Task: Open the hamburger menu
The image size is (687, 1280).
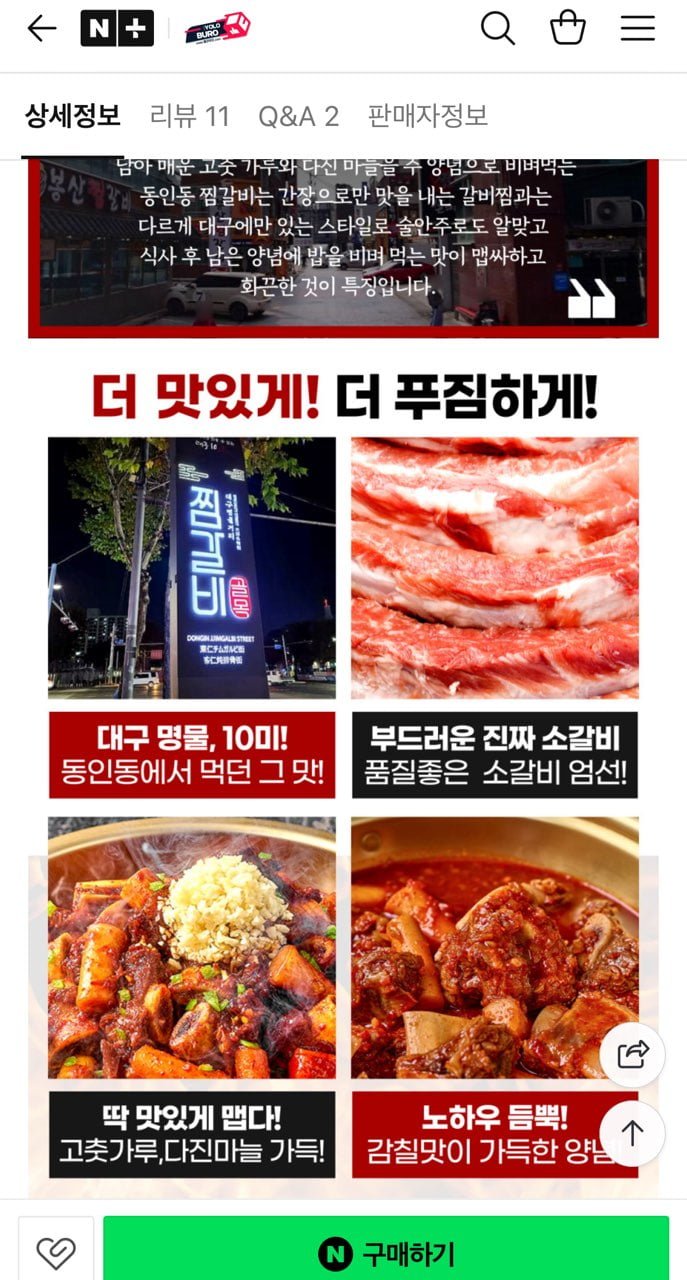Action: (x=638, y=28)
